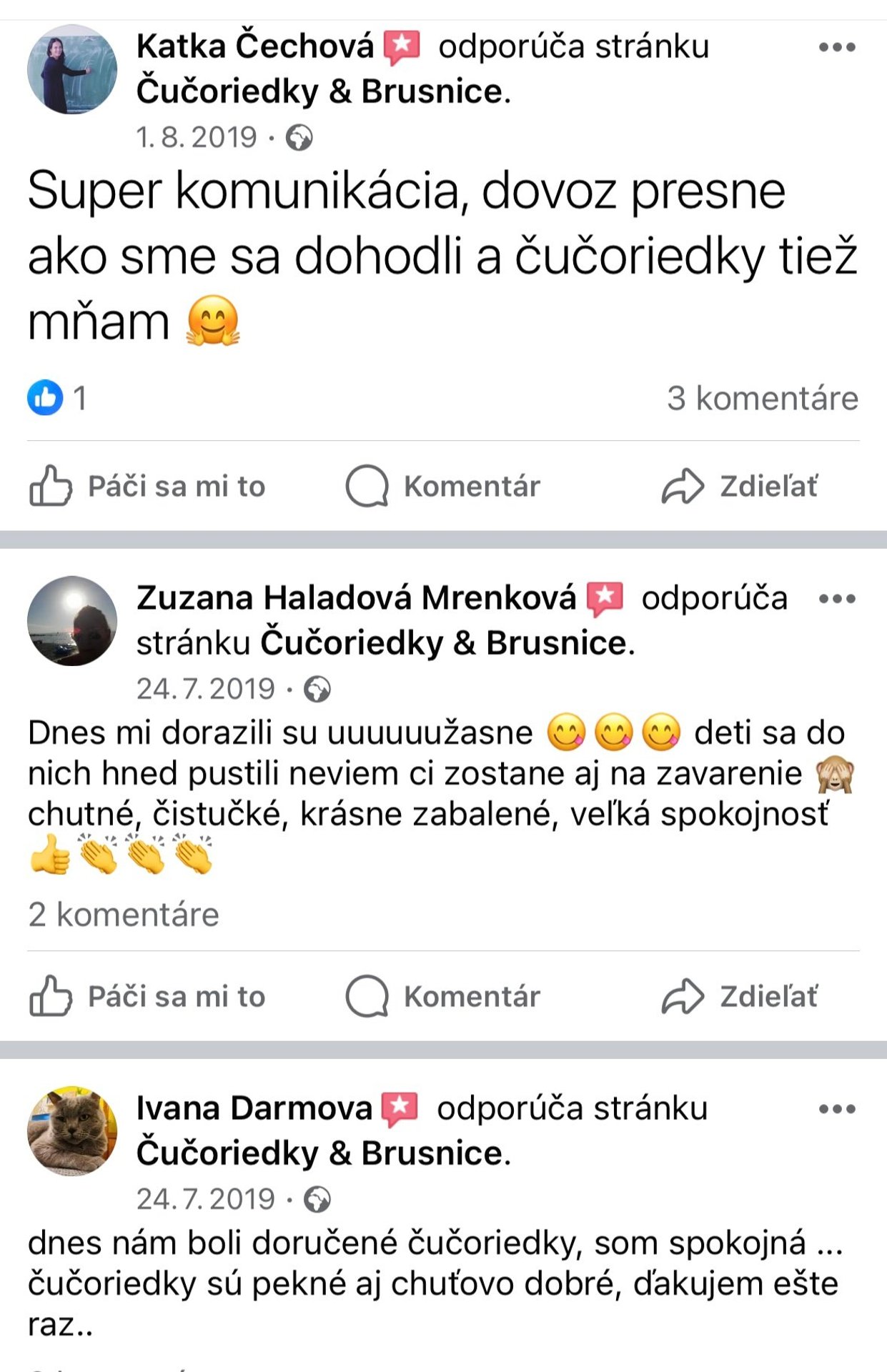Open overflow menu on Ivana Darmova's review
Screen dimensions: 887x1372
point(836,1109)
